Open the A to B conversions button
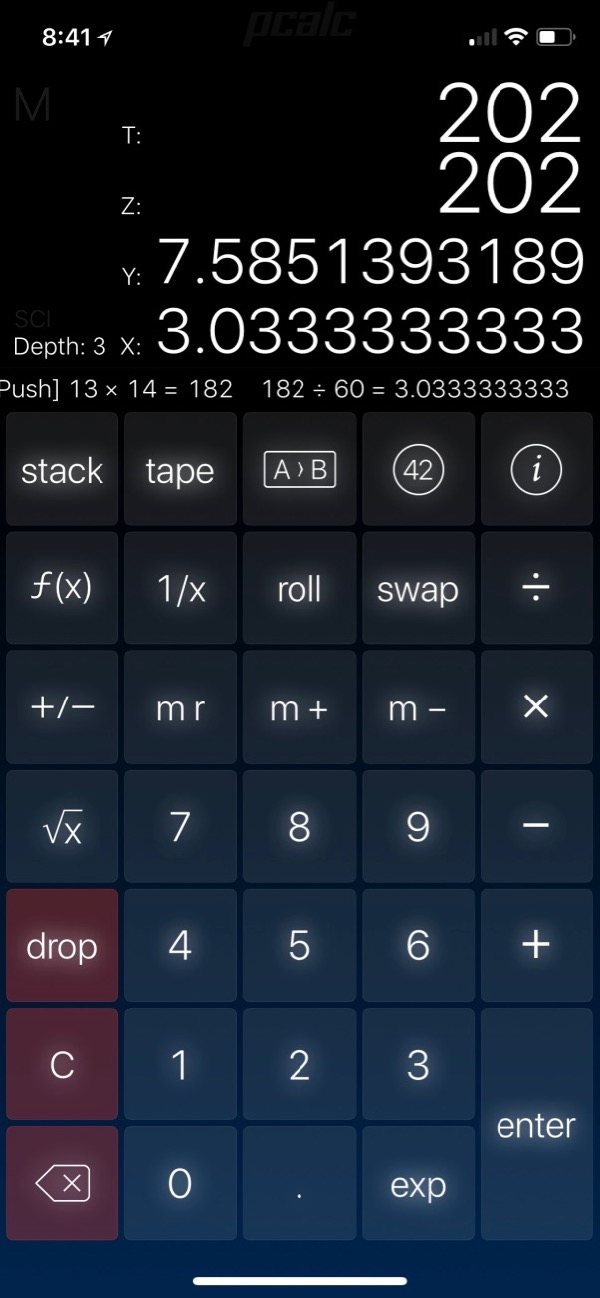 click(x=299, y=470)
